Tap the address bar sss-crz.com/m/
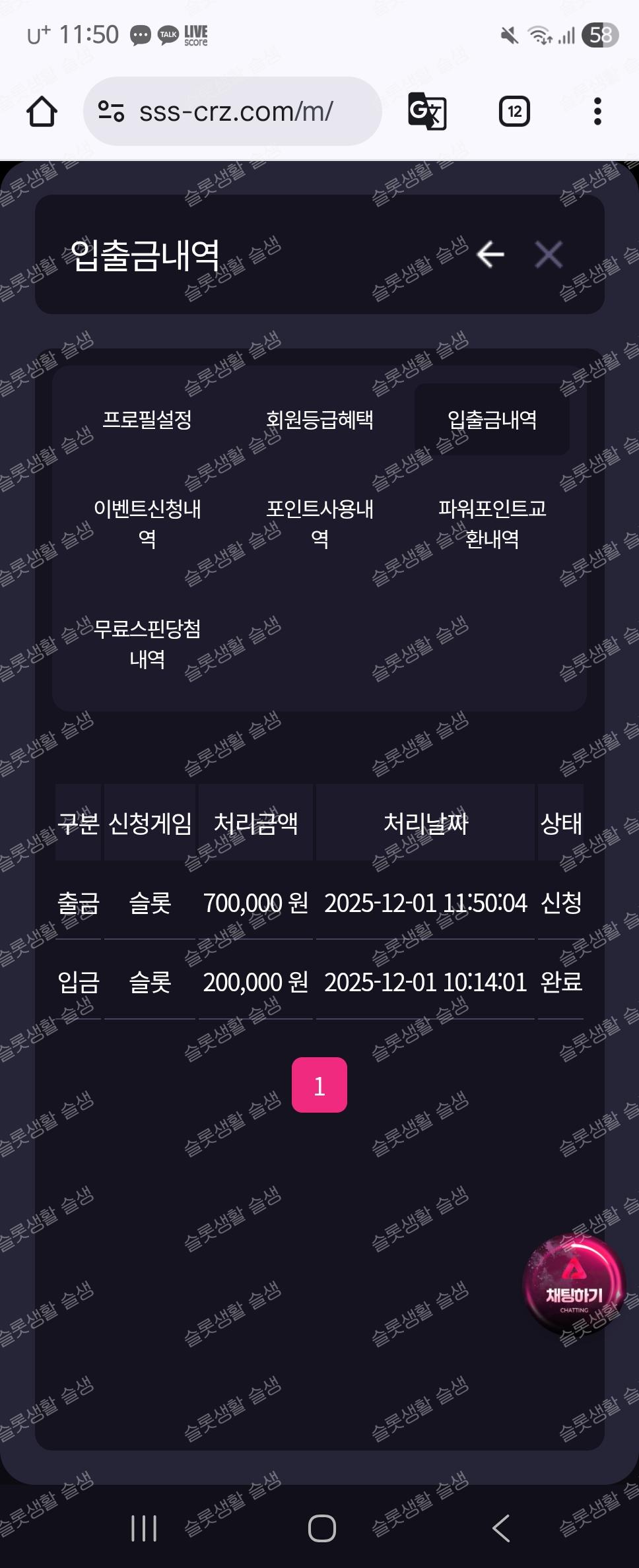 coord(234,112)
